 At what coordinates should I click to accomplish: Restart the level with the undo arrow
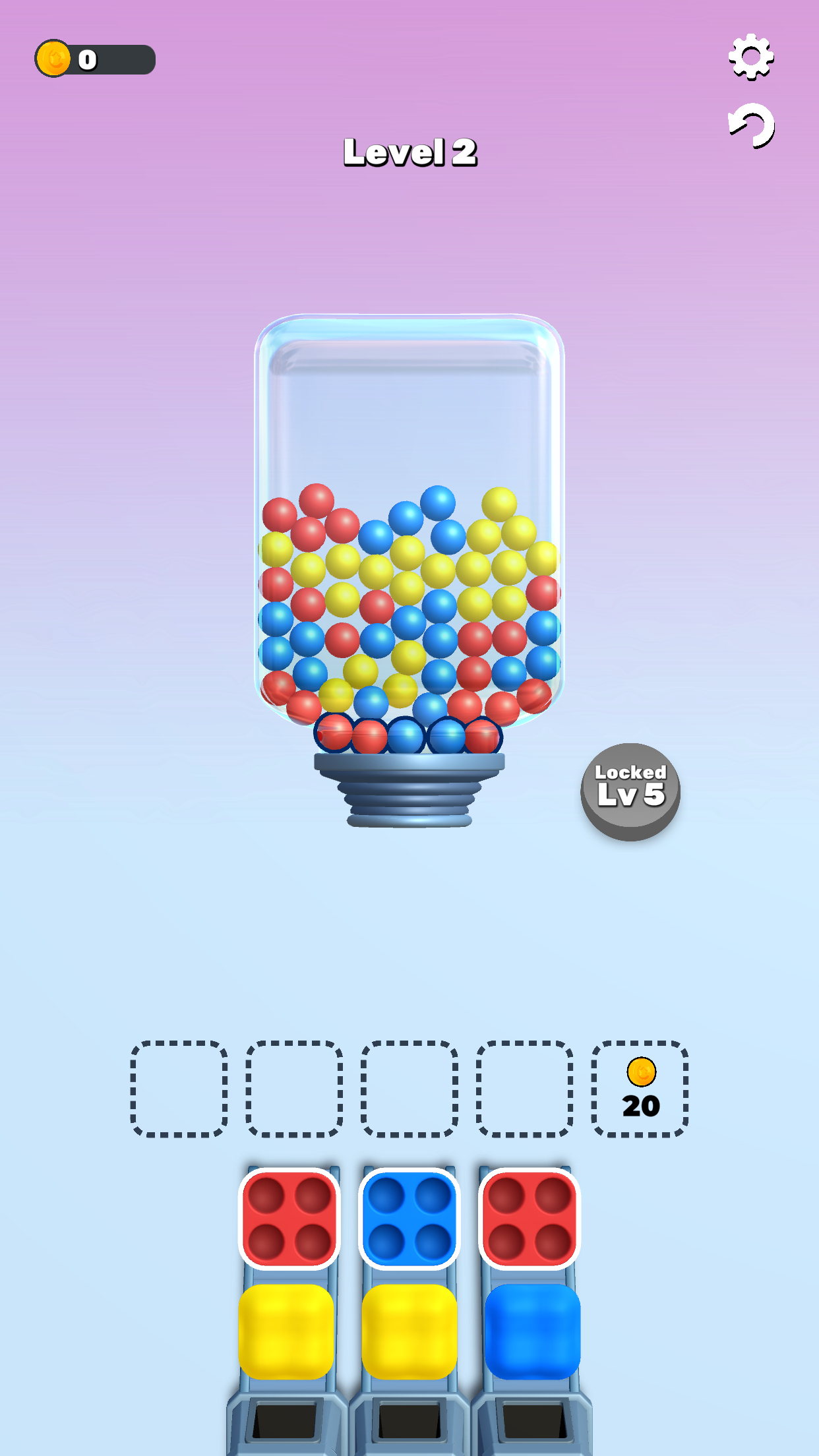(752, 125)
